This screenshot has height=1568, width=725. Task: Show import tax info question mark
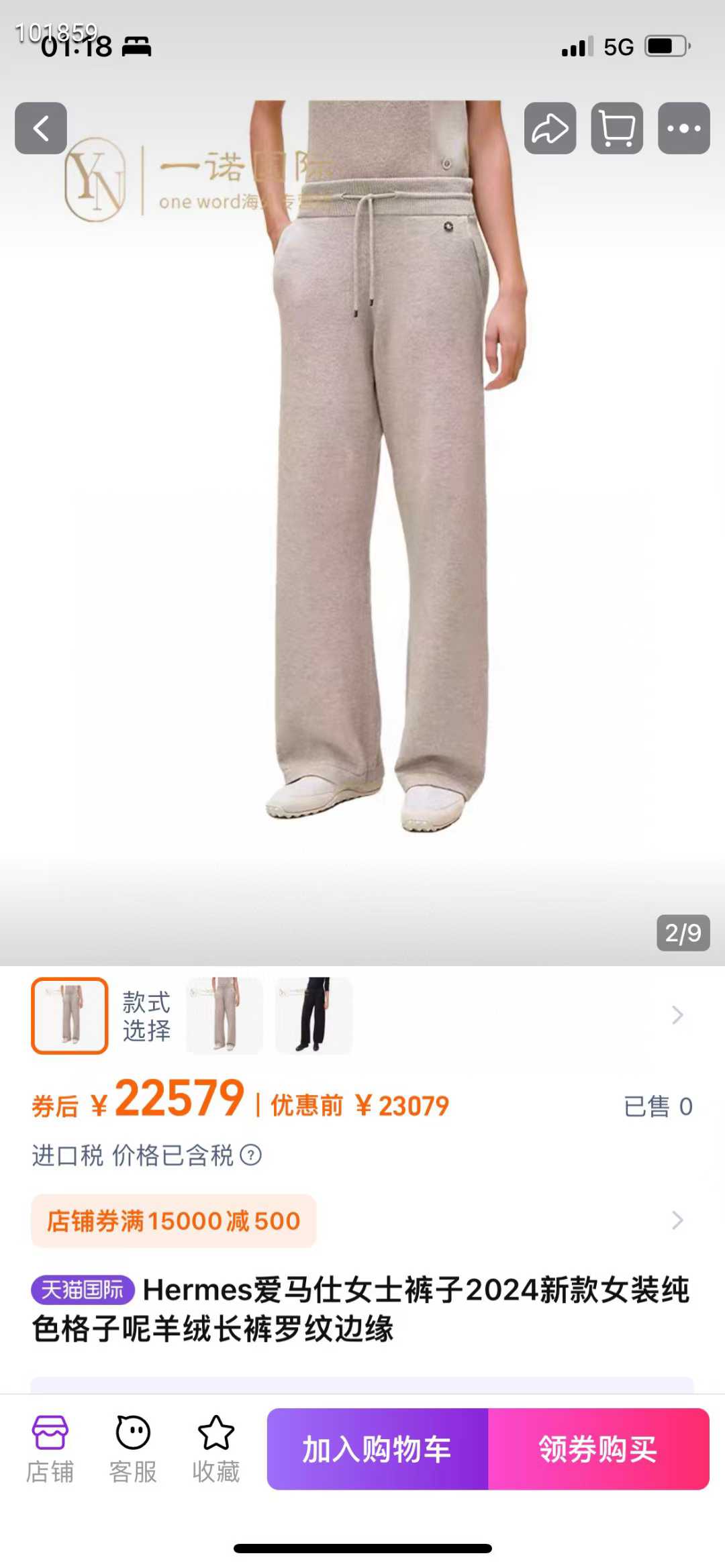pyautogui.click(x=251, y=1155)
